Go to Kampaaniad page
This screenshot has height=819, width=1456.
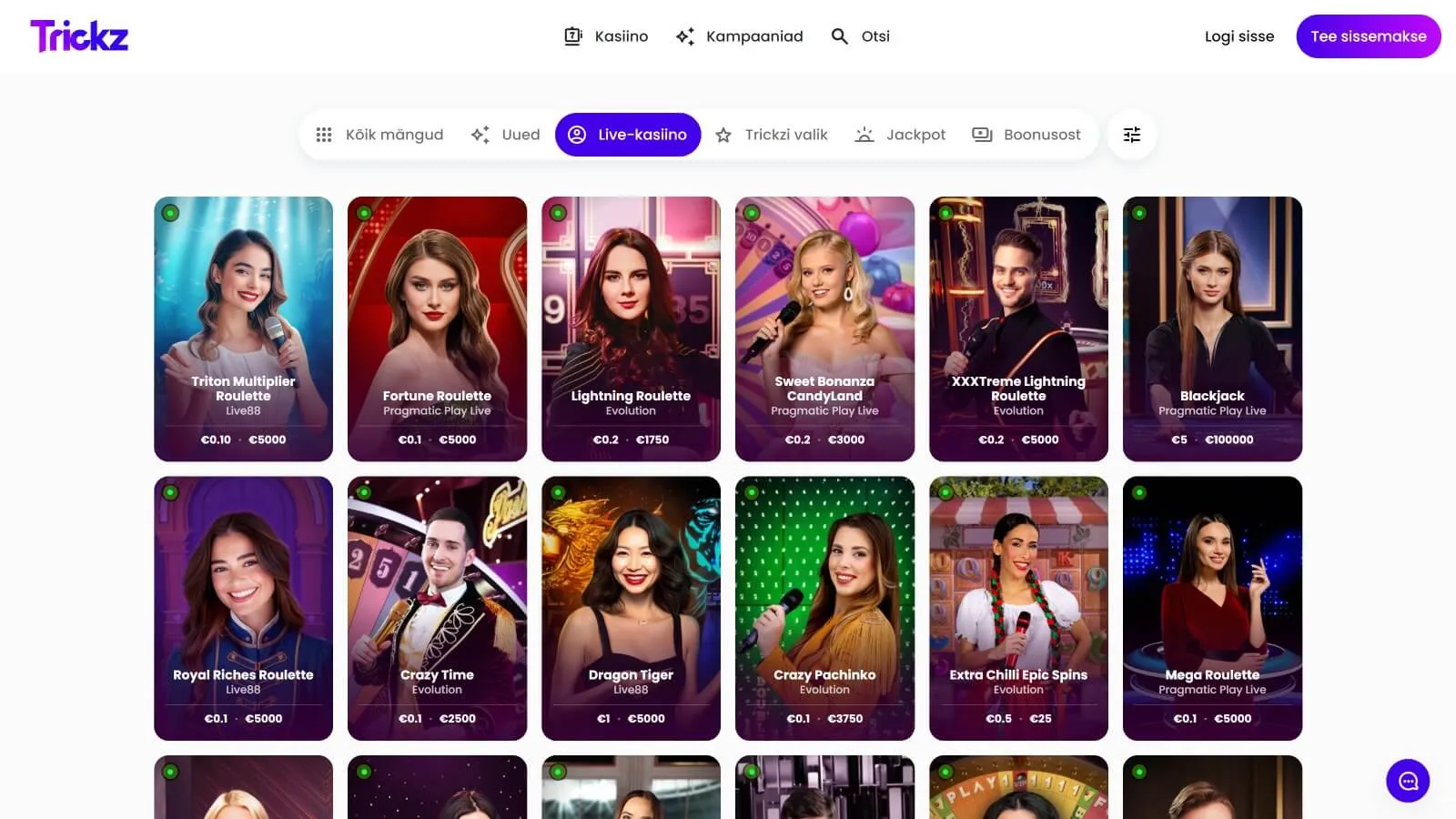739,36
